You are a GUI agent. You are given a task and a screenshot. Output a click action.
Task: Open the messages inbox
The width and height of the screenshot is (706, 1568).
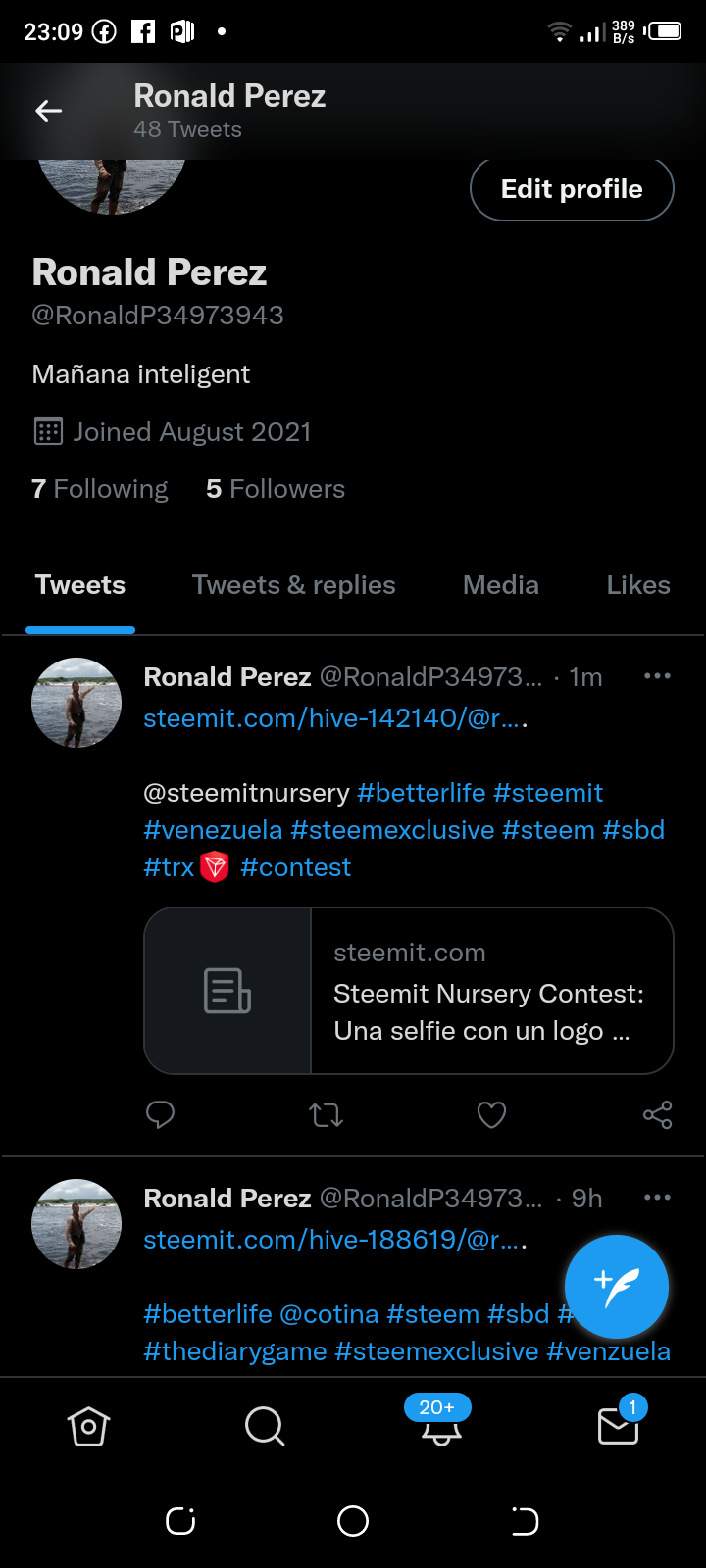(x=618, y=1426)
